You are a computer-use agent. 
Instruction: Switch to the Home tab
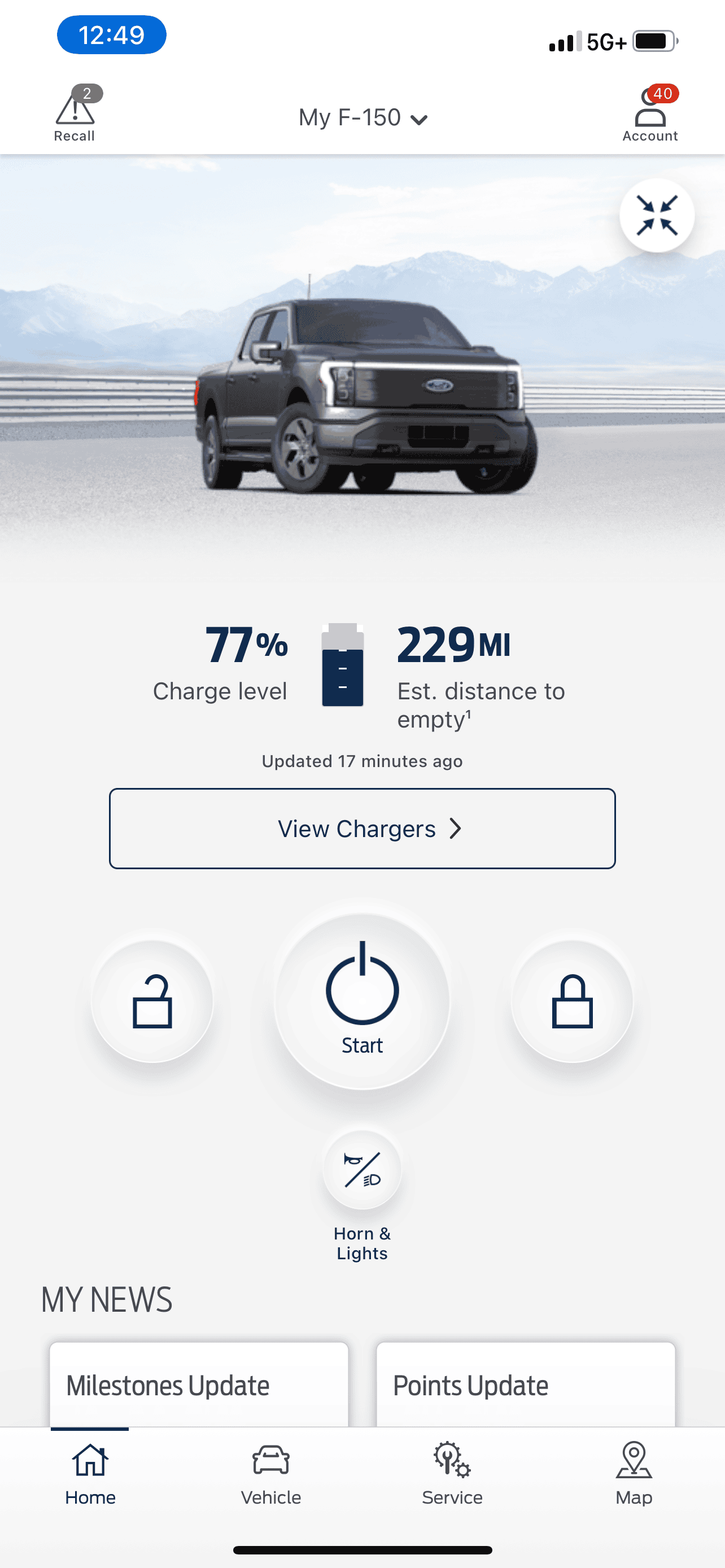(90, 1473)
